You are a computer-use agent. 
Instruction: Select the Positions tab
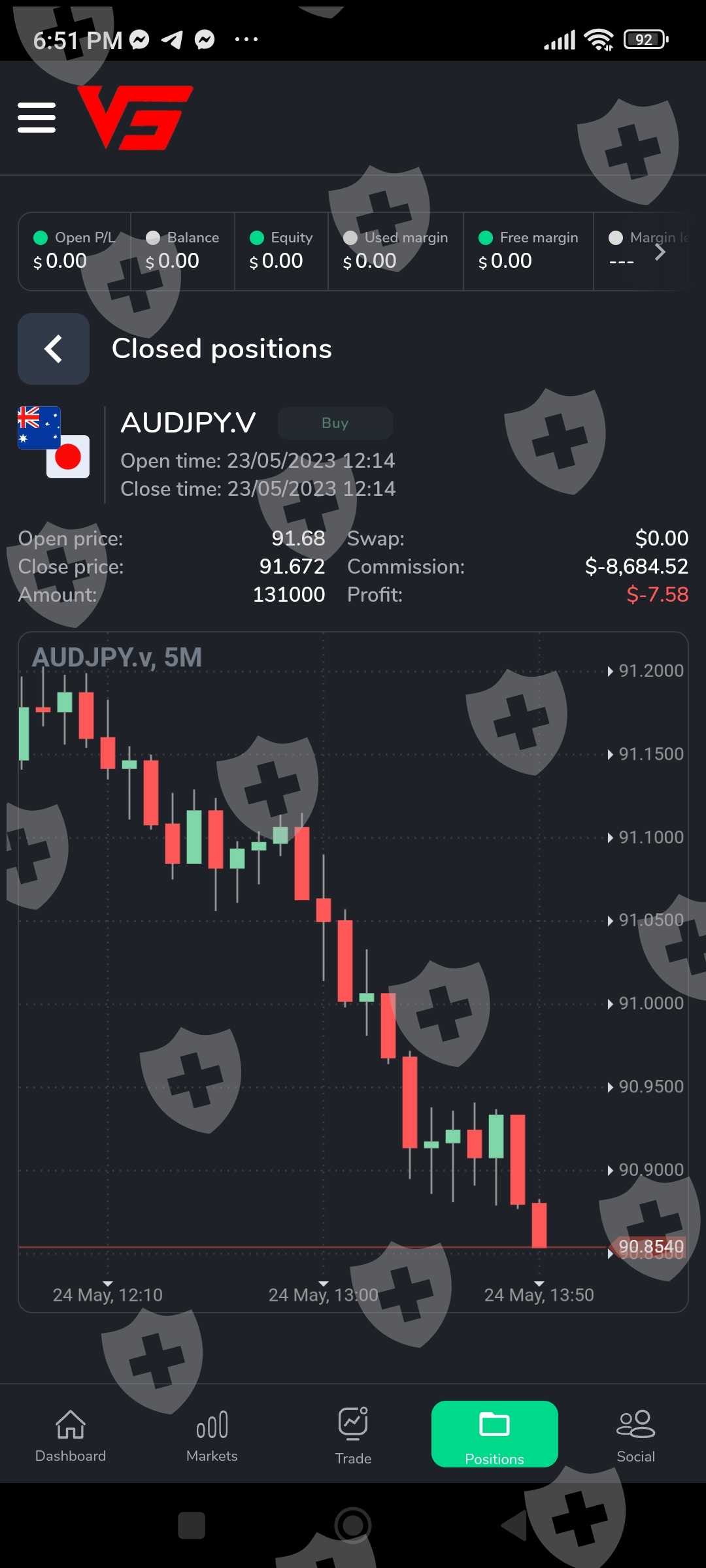(495, 1434)
